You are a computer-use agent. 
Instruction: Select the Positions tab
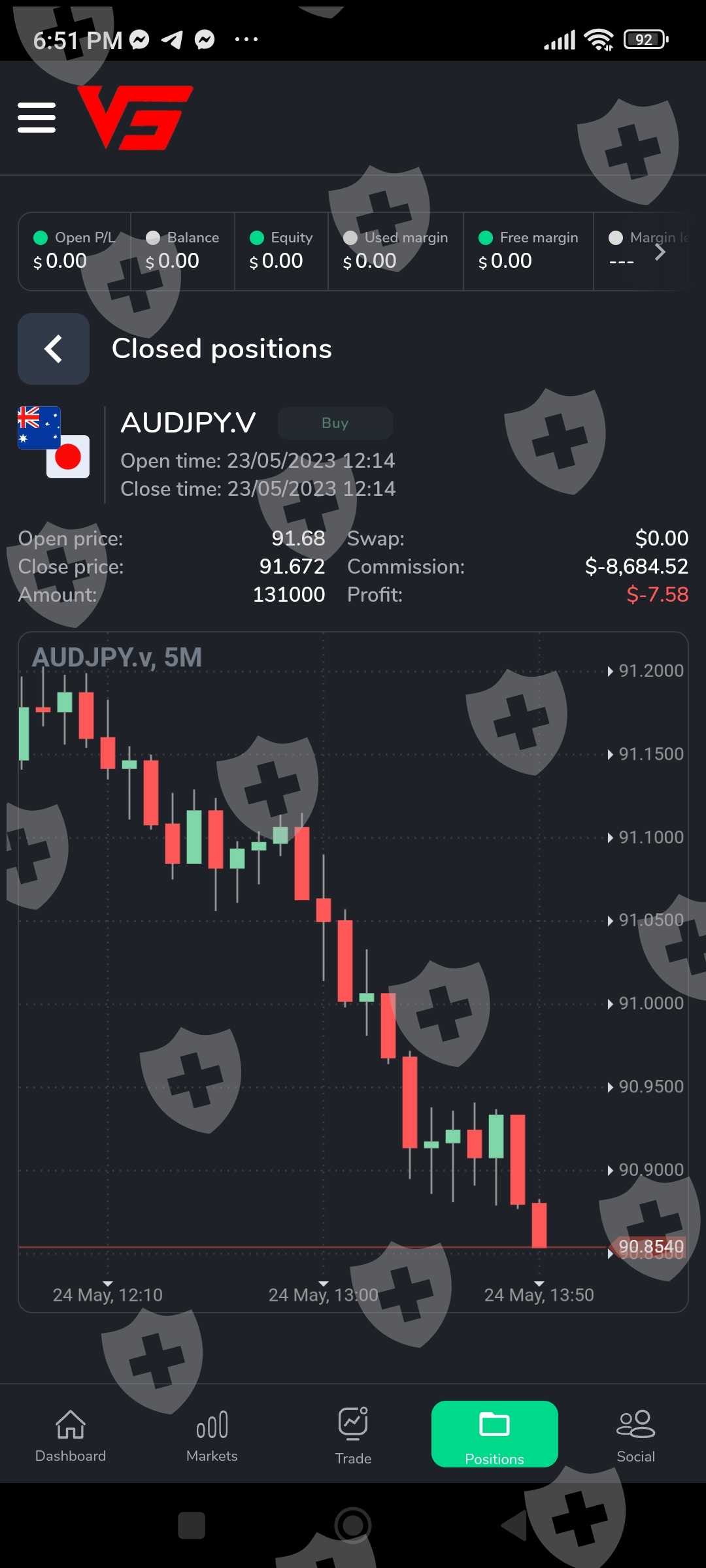(495, 1434)
